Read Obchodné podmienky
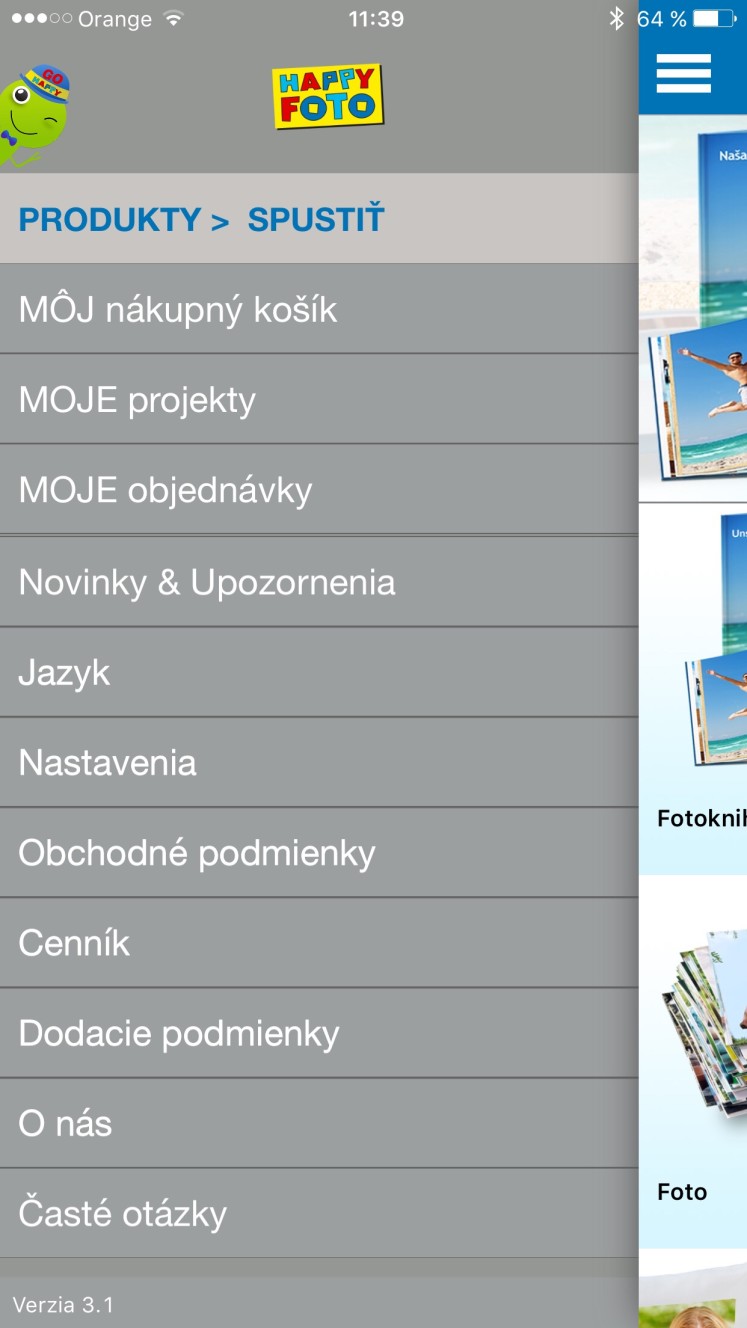Viewport: 747px width, 1328px height. click(197, 853)
